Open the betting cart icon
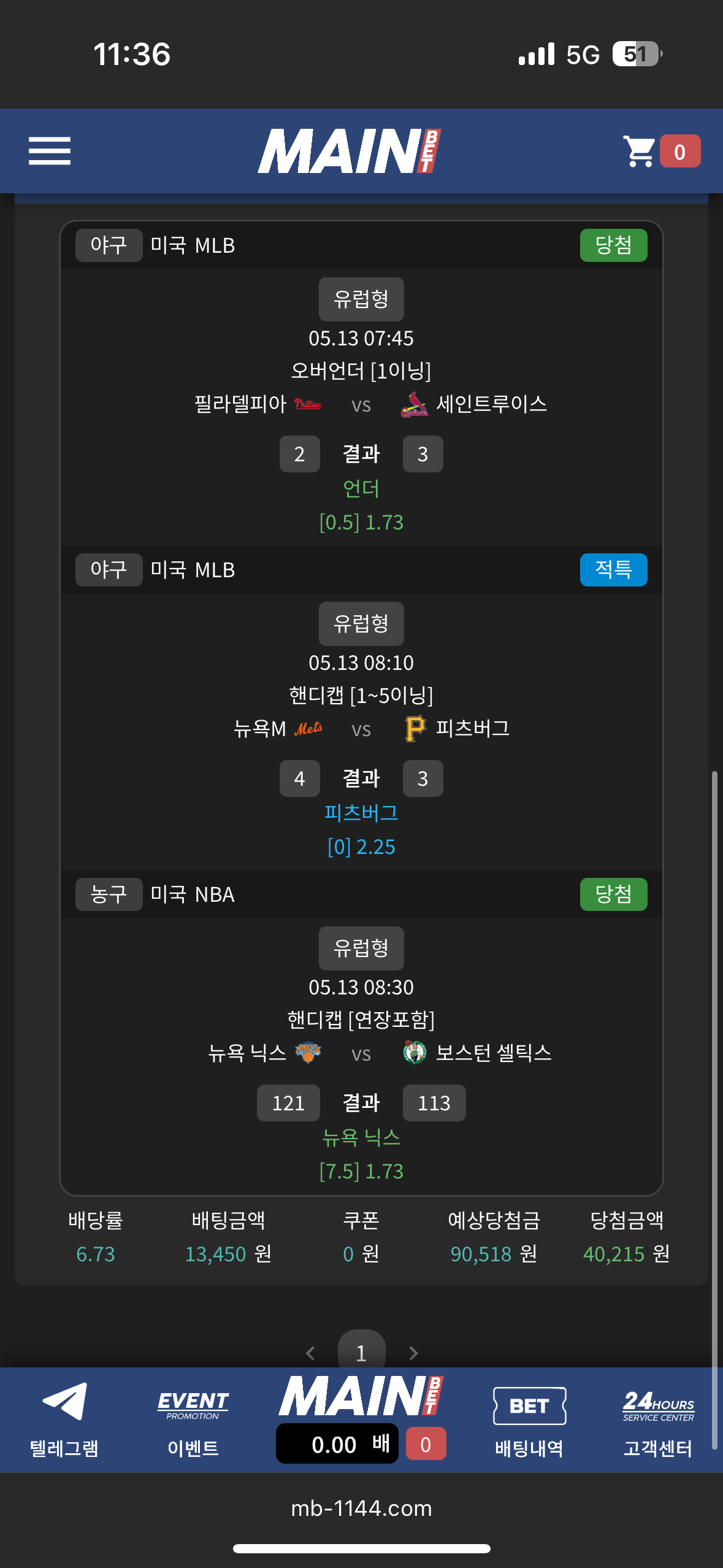The width and height of the screenshot is (723, 1568). pos(640,151)
